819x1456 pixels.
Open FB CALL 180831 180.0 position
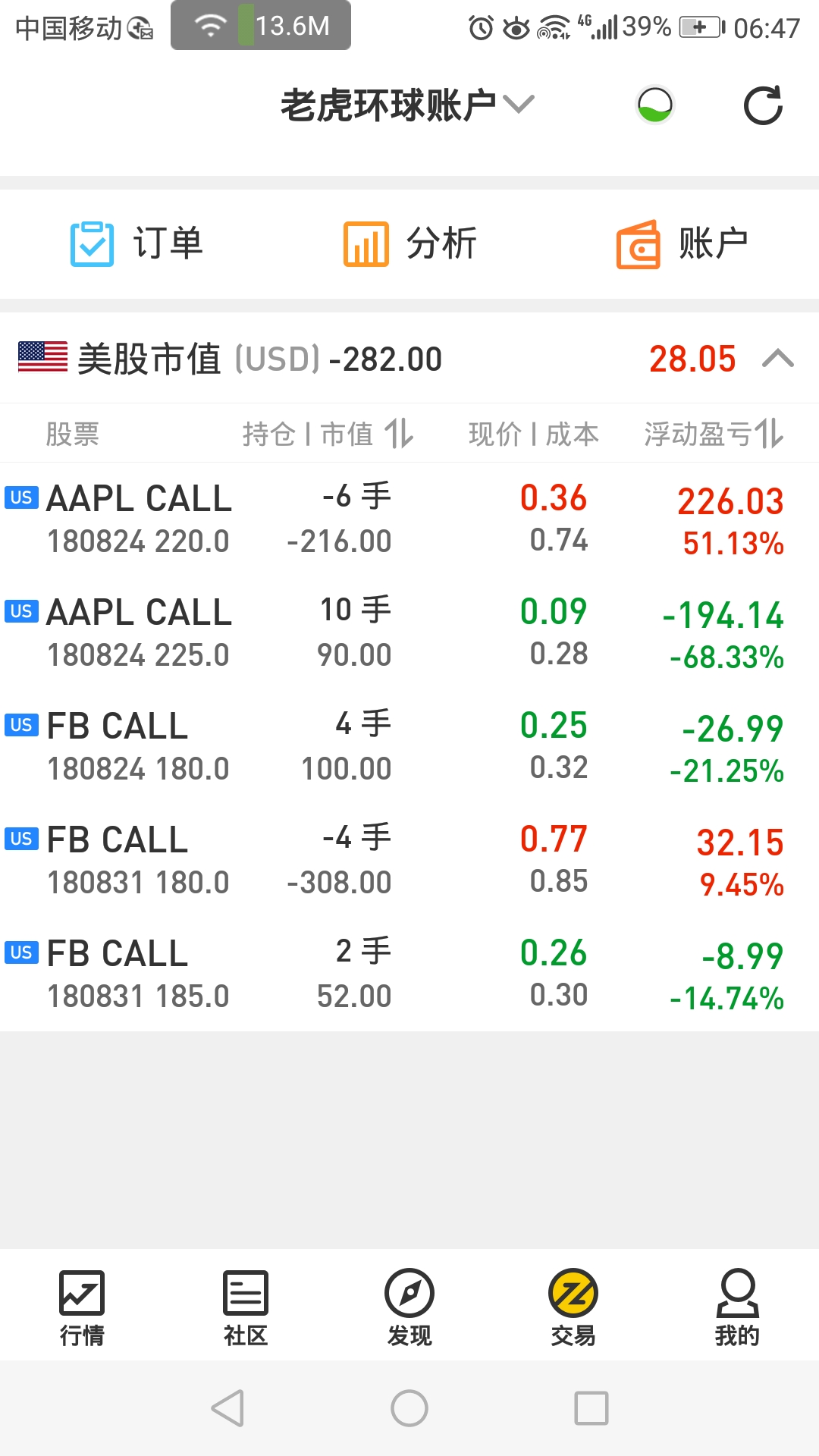click(409, 861)
